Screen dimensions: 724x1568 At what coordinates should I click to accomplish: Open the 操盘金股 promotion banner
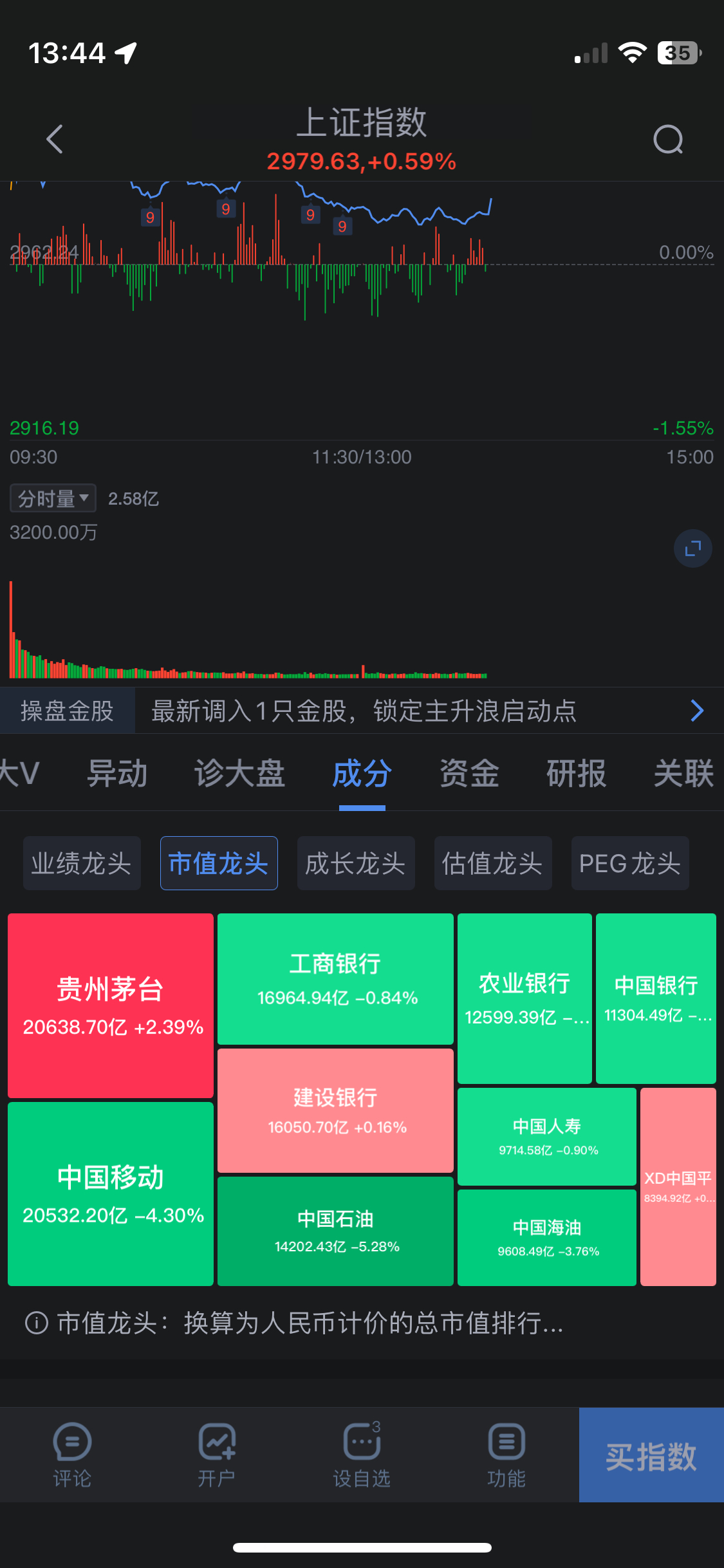pyautogui.click(x=362, y=711)
